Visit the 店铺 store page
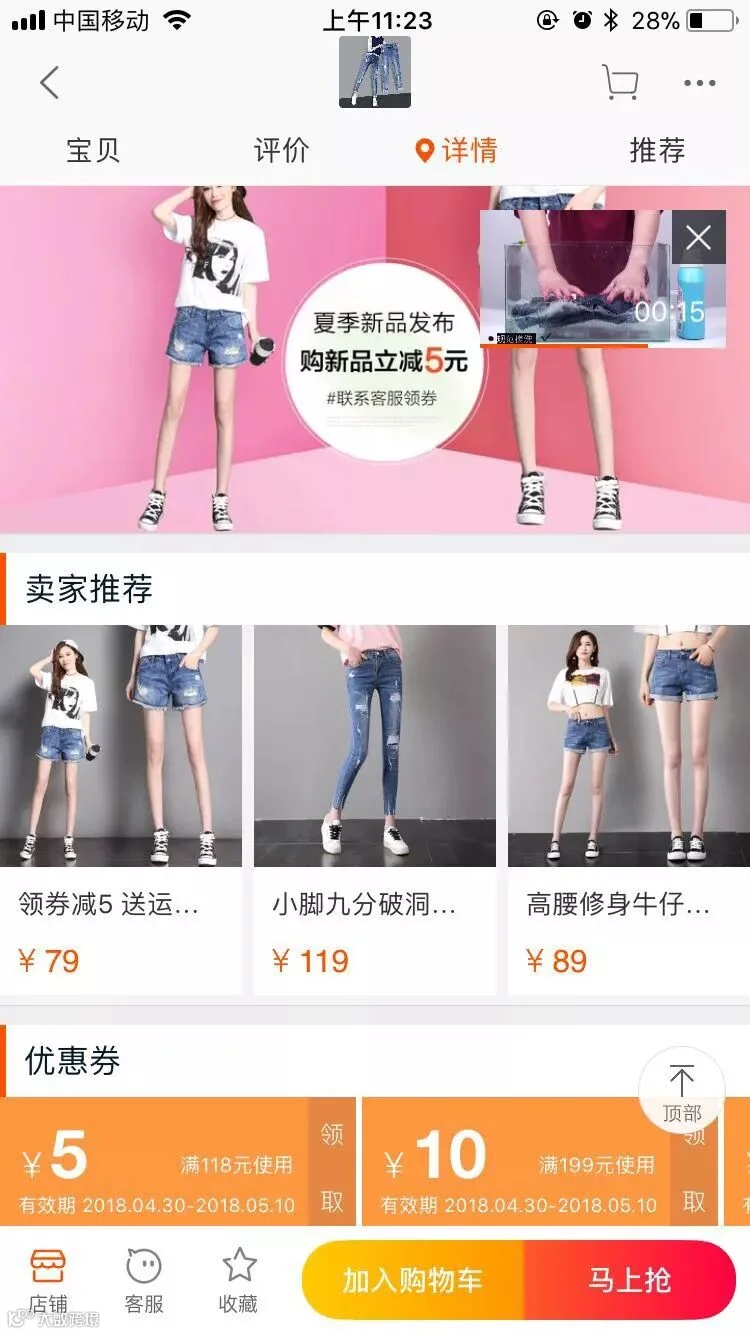Image resolution: width=750 pixels, height=1334 pixels. click(x=48, y=1280)
